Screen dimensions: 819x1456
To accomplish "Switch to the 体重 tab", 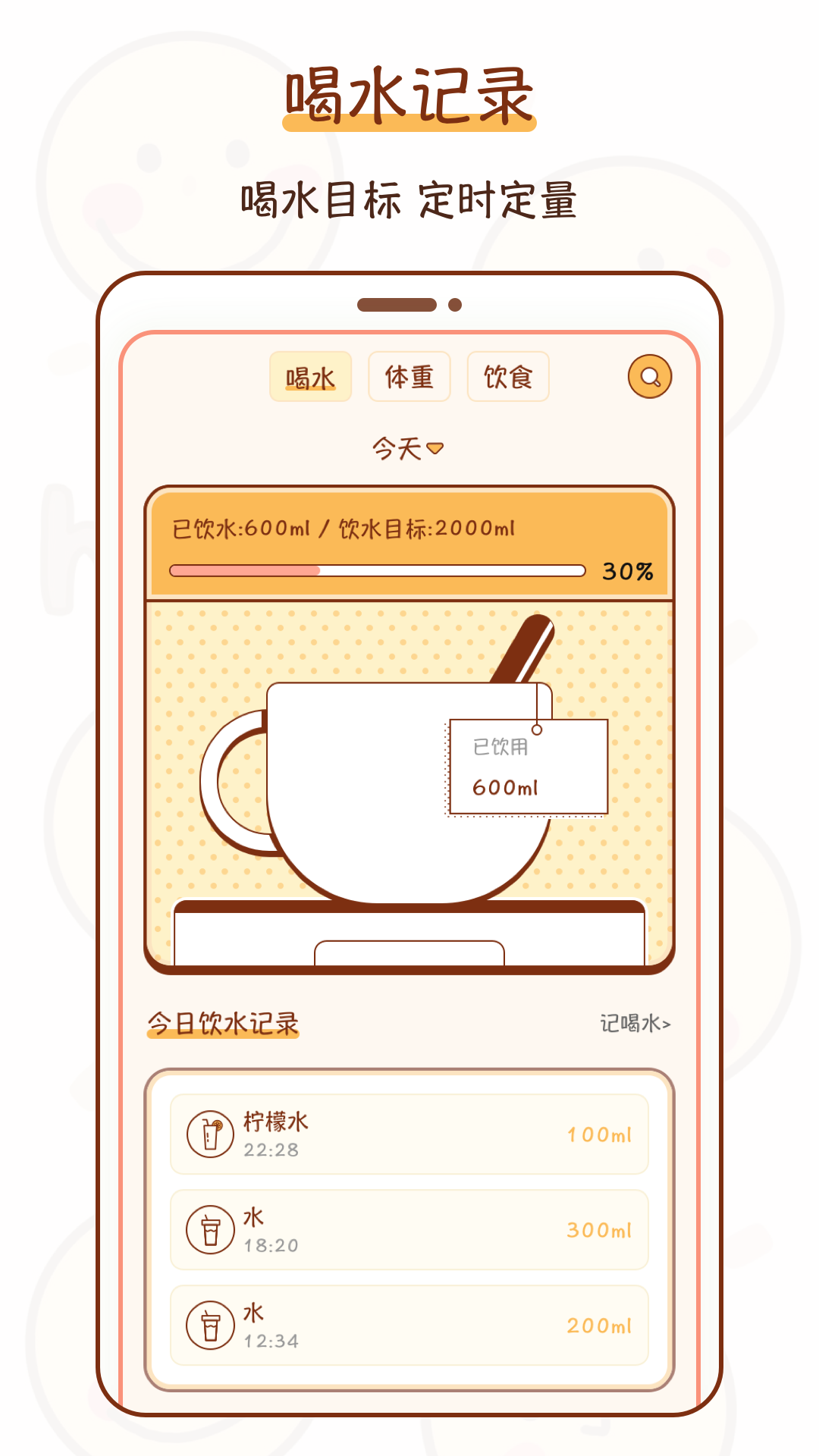I will click(408, 375).
